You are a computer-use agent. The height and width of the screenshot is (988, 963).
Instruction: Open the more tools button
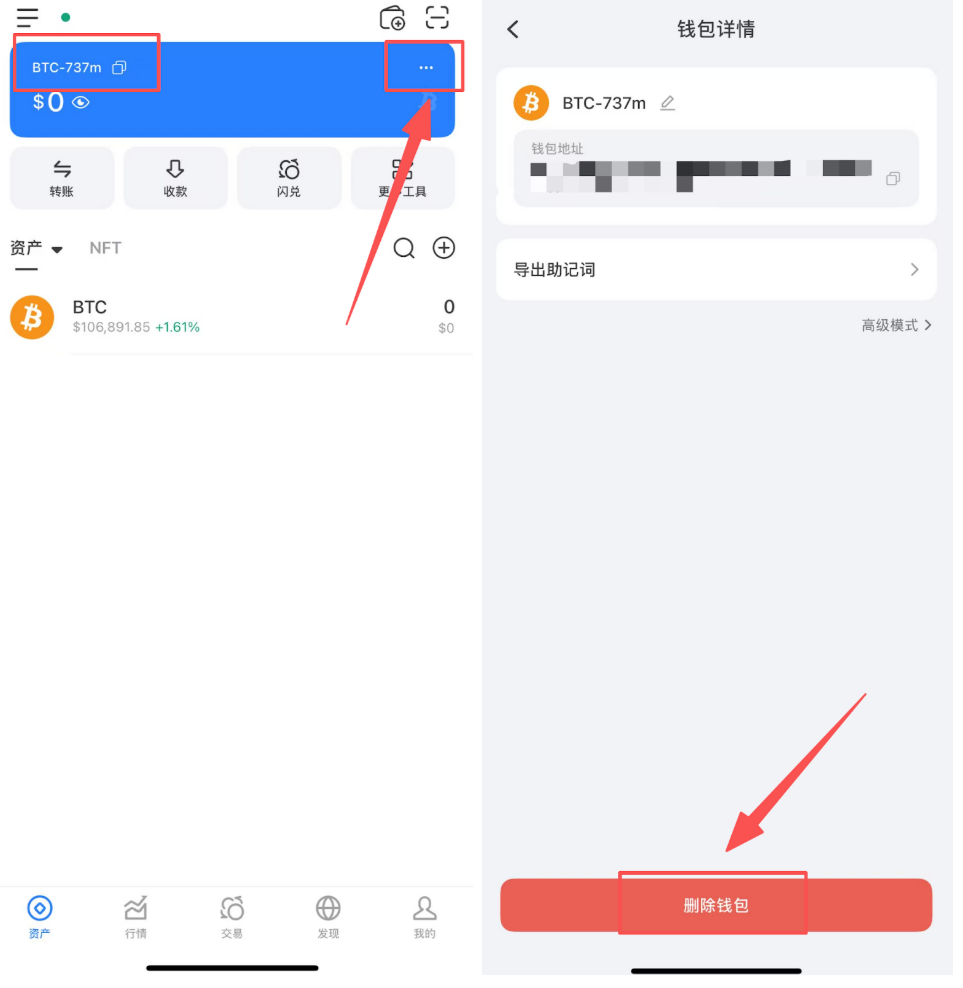point(402,178)
